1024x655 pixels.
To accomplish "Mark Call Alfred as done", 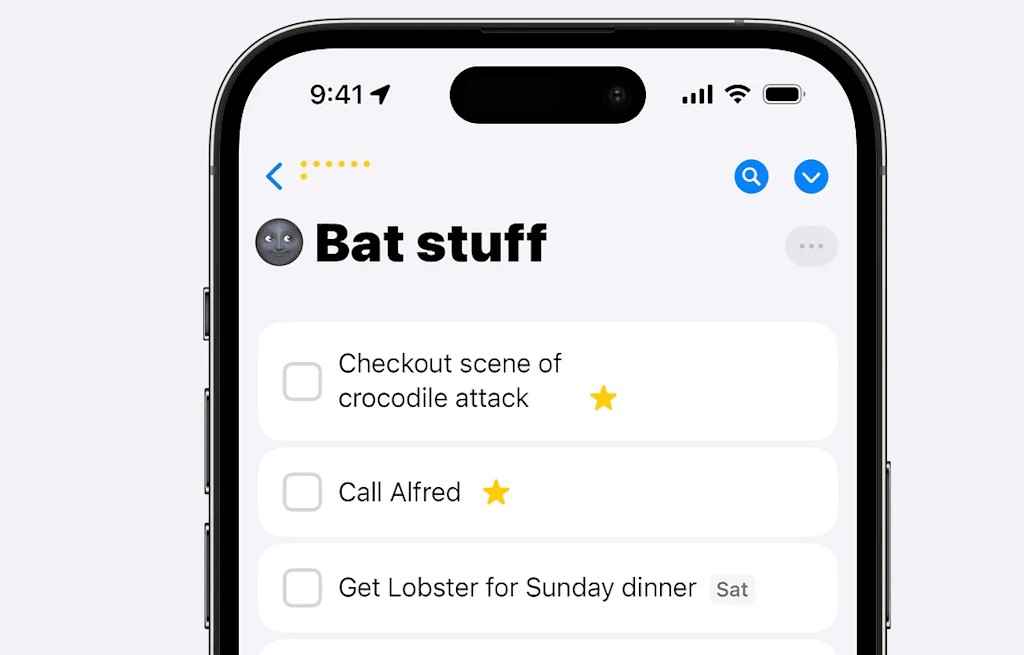I will [x=302, y=492].
